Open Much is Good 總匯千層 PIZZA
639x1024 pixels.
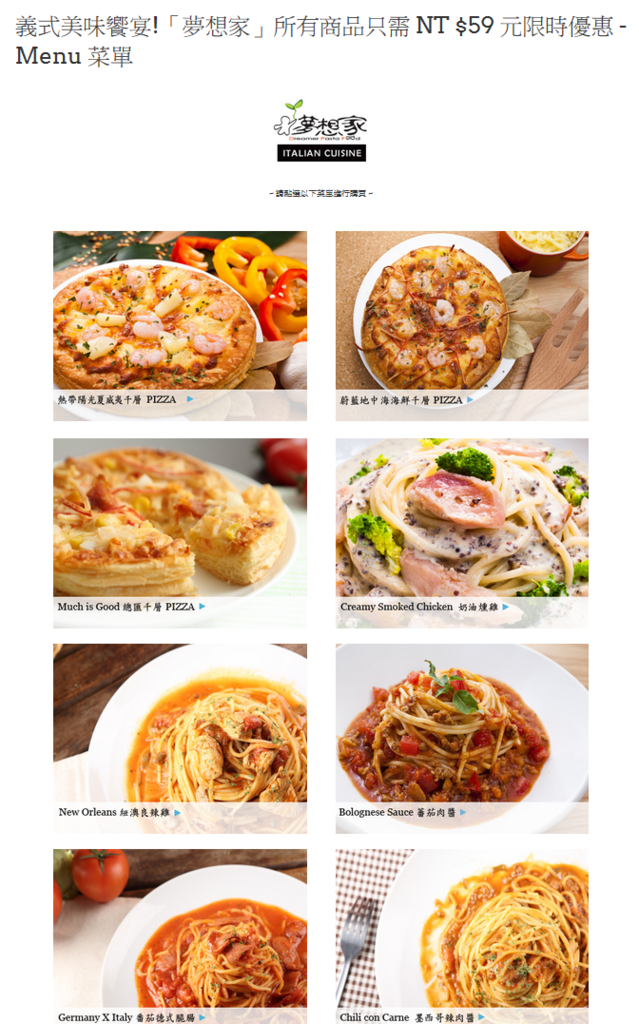180,532
